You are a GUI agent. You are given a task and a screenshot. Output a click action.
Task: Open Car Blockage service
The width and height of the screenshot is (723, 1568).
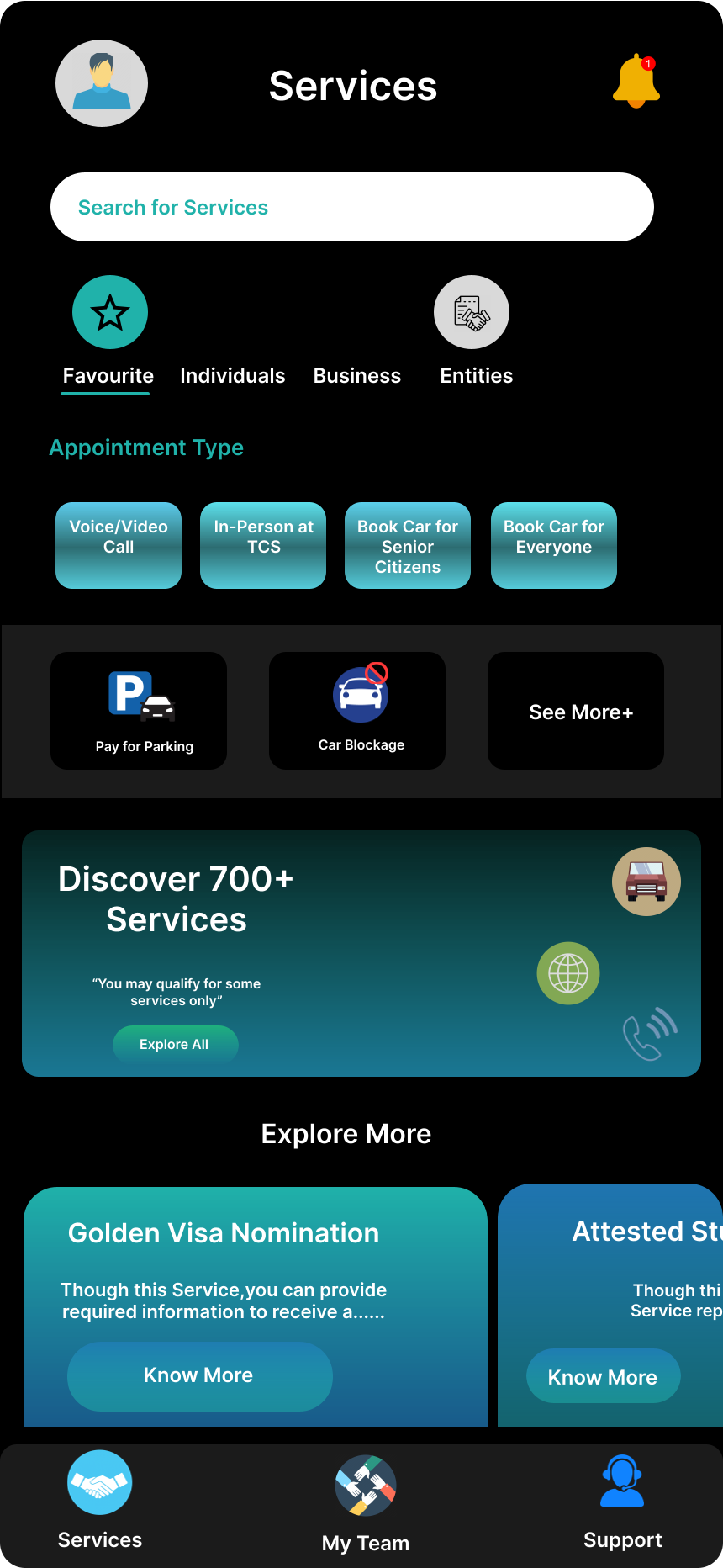pyautogui.click(x=357, y=711)
